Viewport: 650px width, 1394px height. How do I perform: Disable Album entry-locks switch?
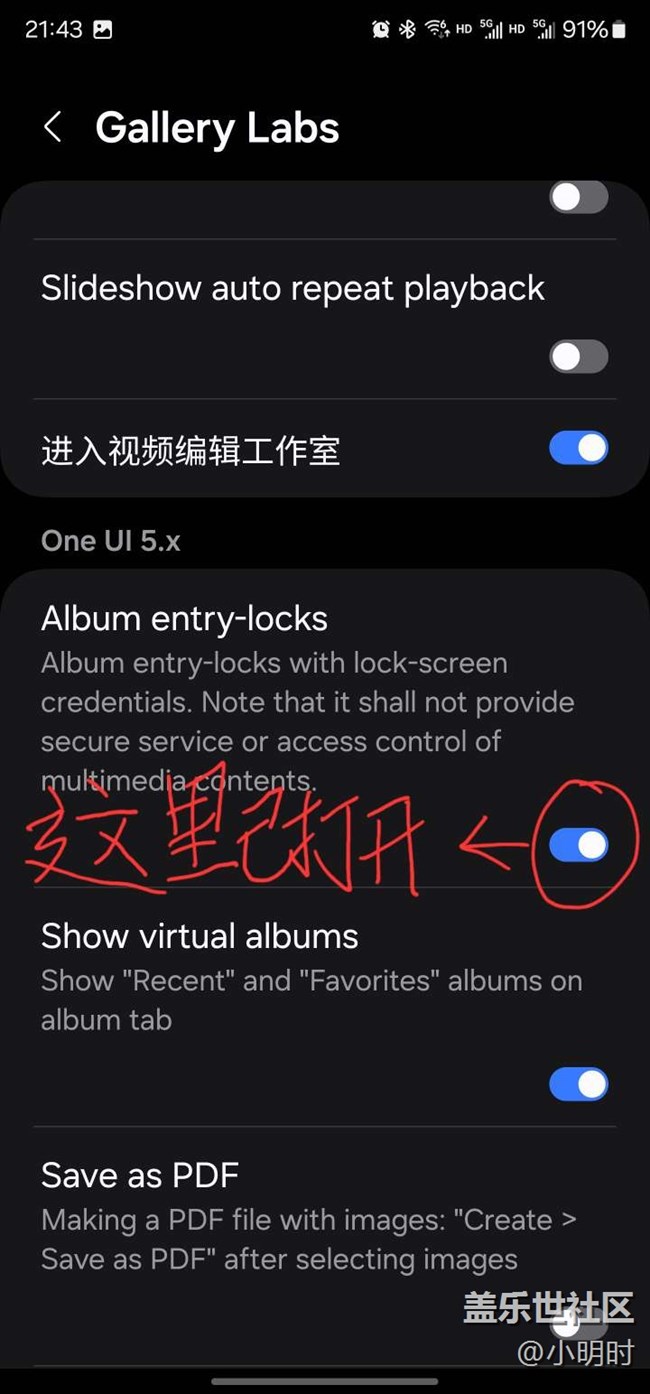(x=578, y=845)
